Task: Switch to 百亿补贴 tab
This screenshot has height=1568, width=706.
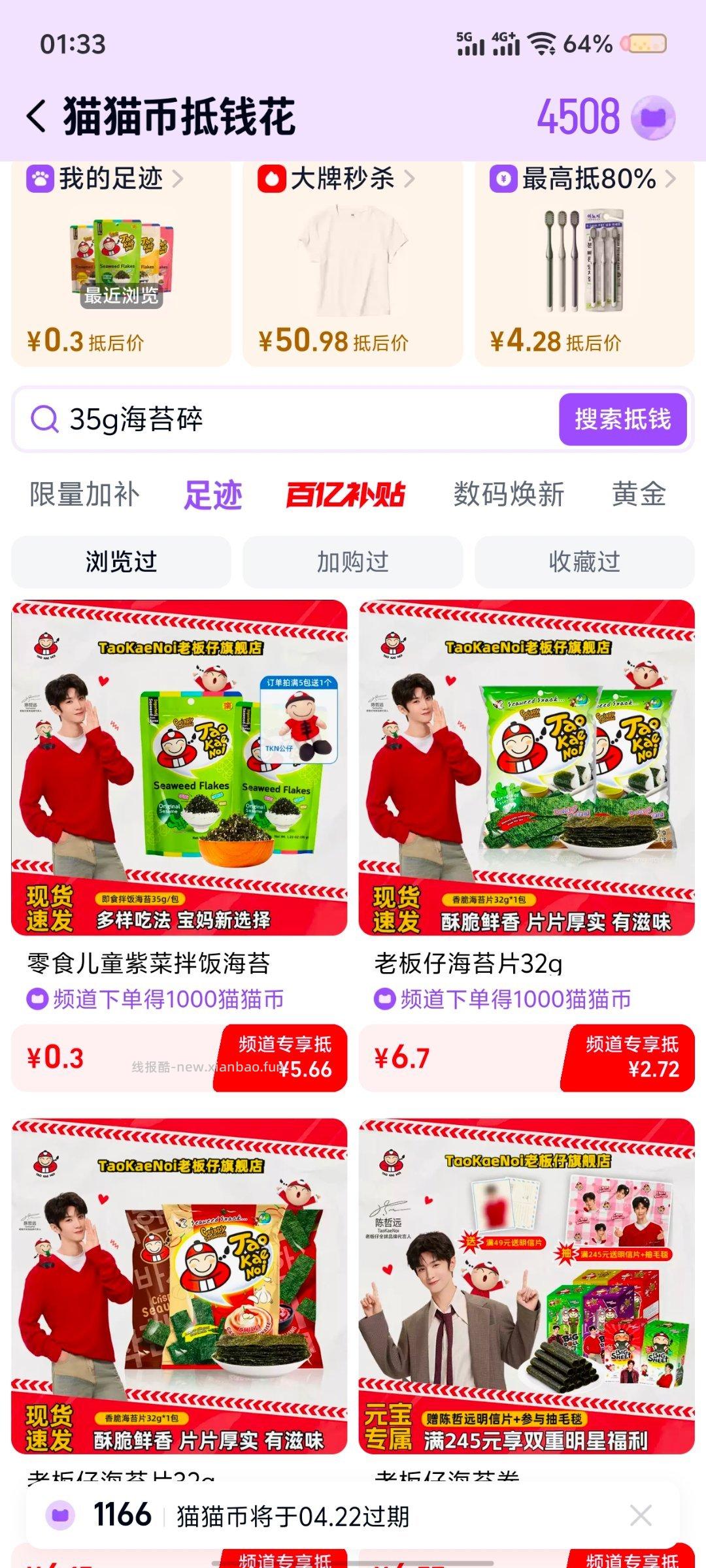Action: [x=346, y=495]
